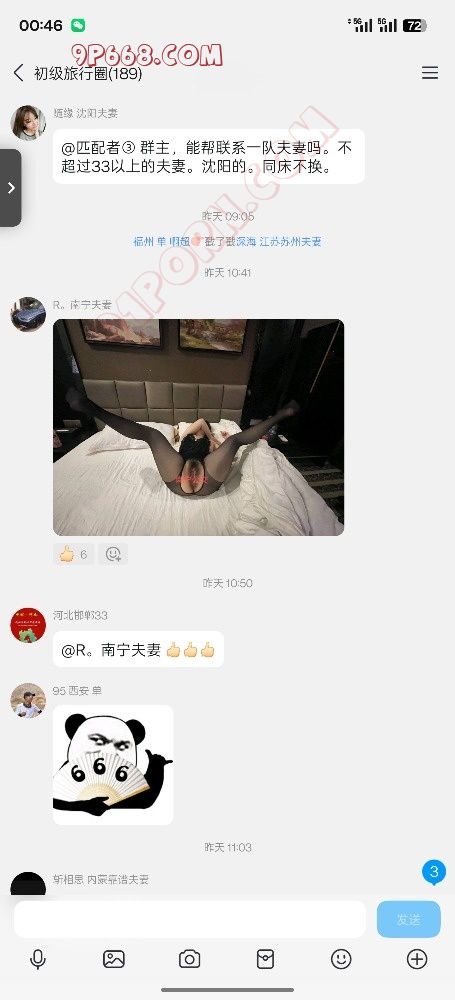Open the shared picture message
This screenshot has height=1000, width=455.
[198, 427]
